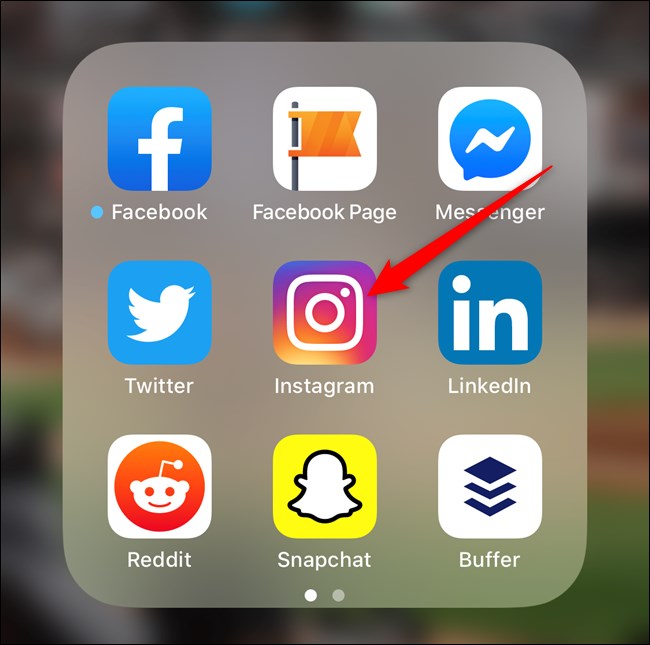Screen dimensions: 650x645
Task: Open the Reddit app
Action: point(159,486)
